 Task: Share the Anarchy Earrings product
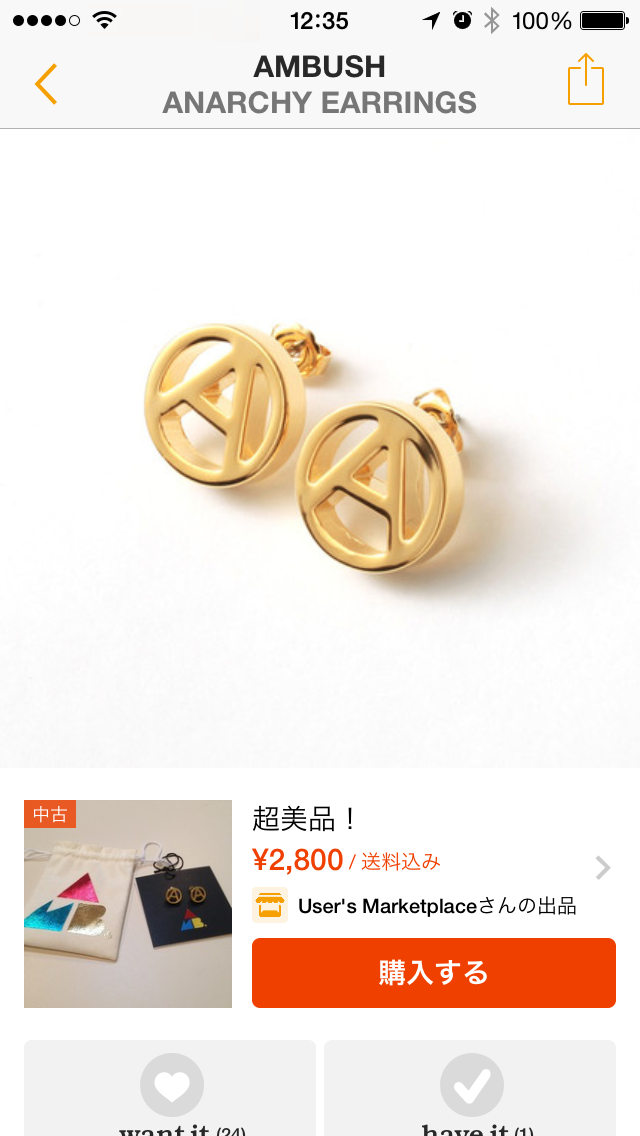coord(585,80)
